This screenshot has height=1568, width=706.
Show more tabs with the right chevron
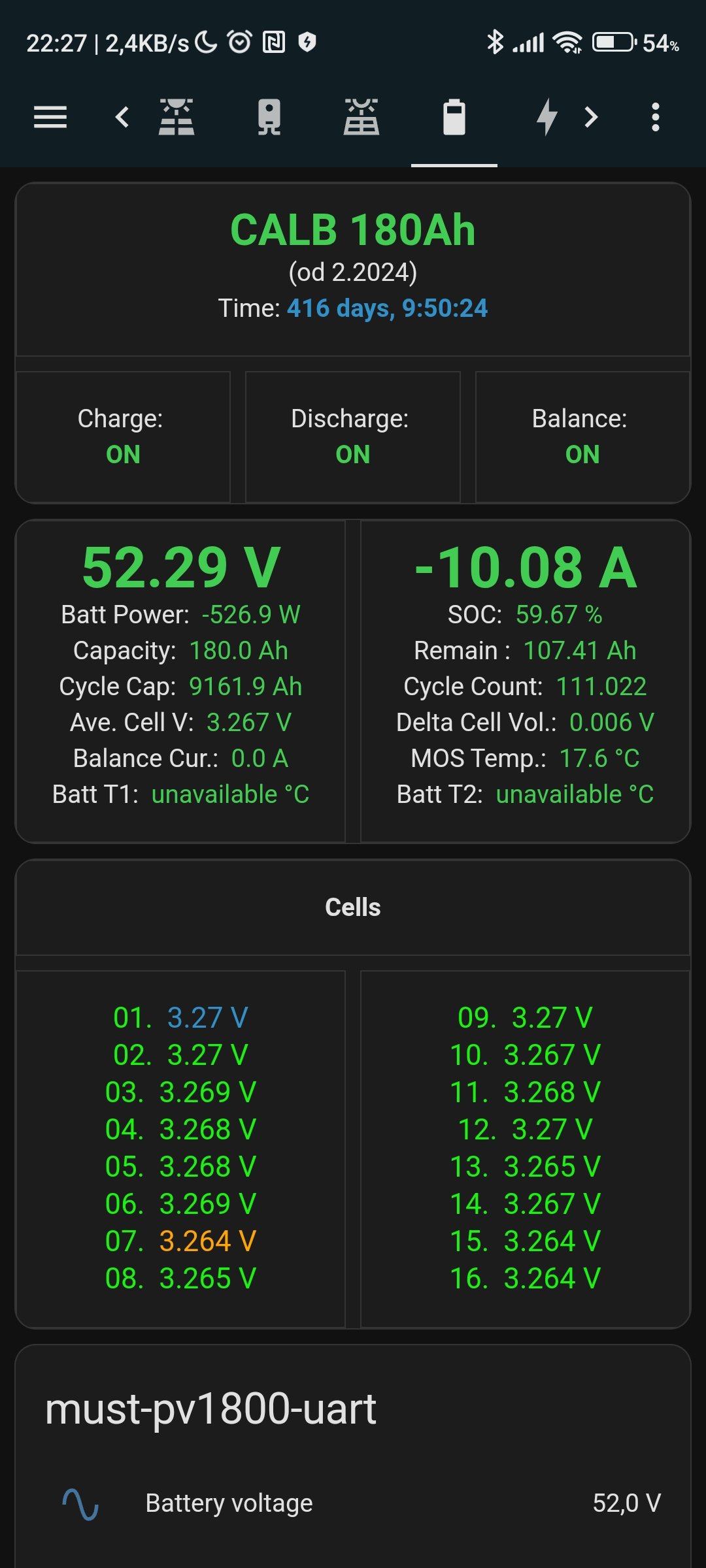[591, 118]
